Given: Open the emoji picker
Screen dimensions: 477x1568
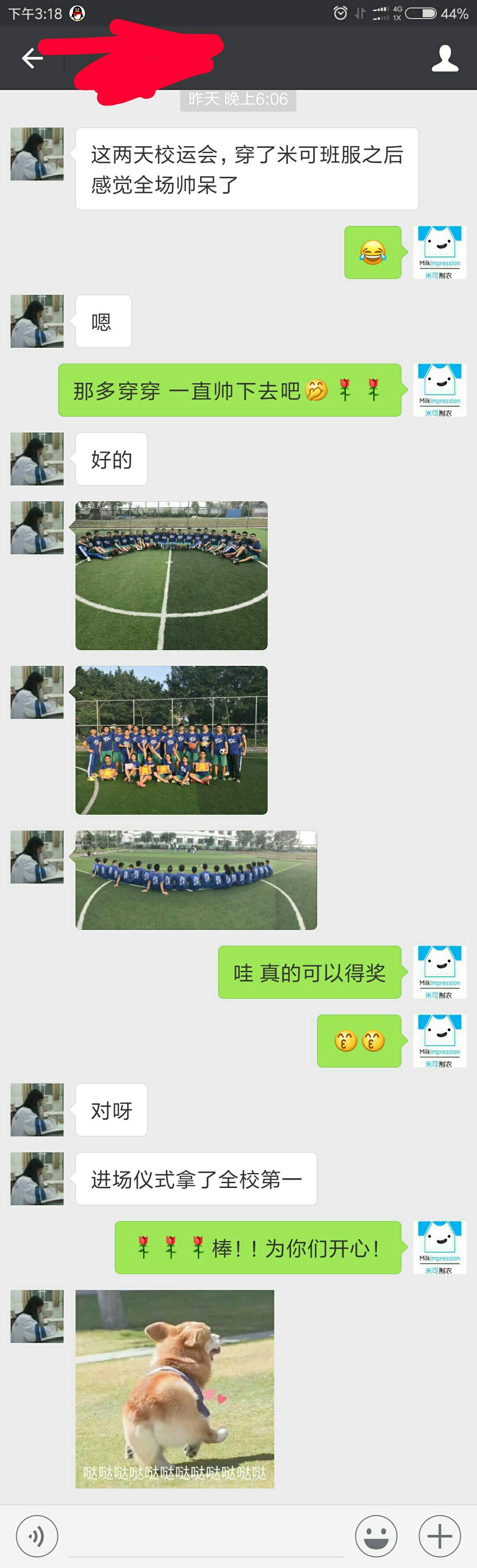Looking at the screenshot, I should coord(376,1536).
